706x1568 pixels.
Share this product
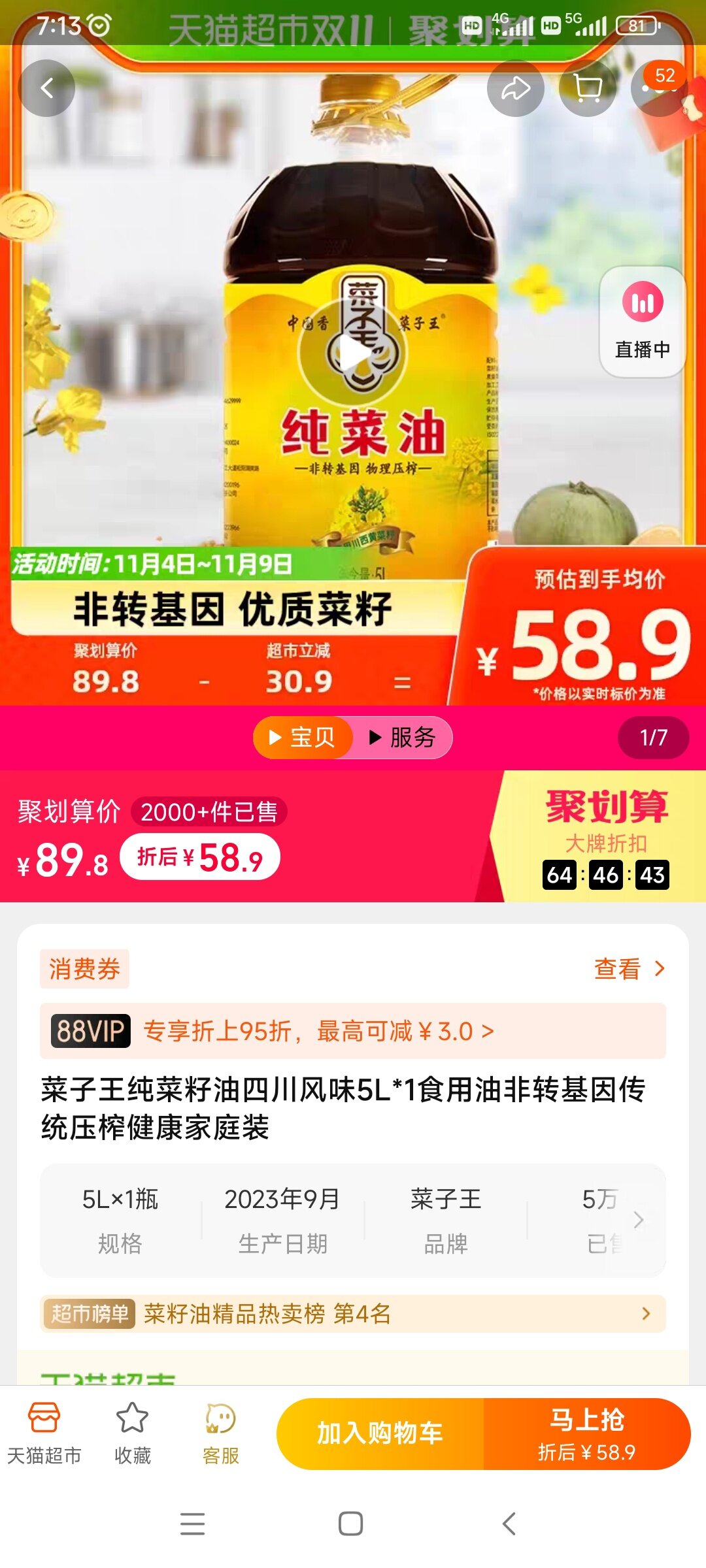tap(515, 88)
